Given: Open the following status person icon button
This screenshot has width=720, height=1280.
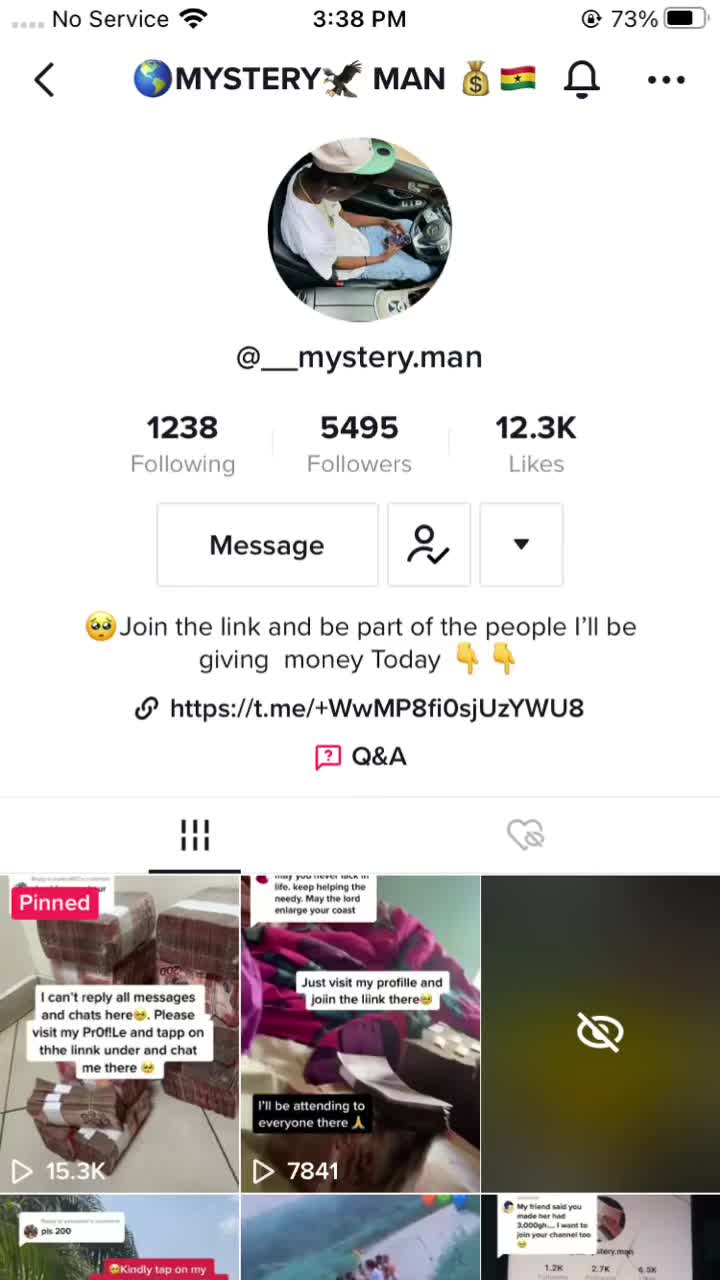Looking at the screenshot, I should [429, 545].
